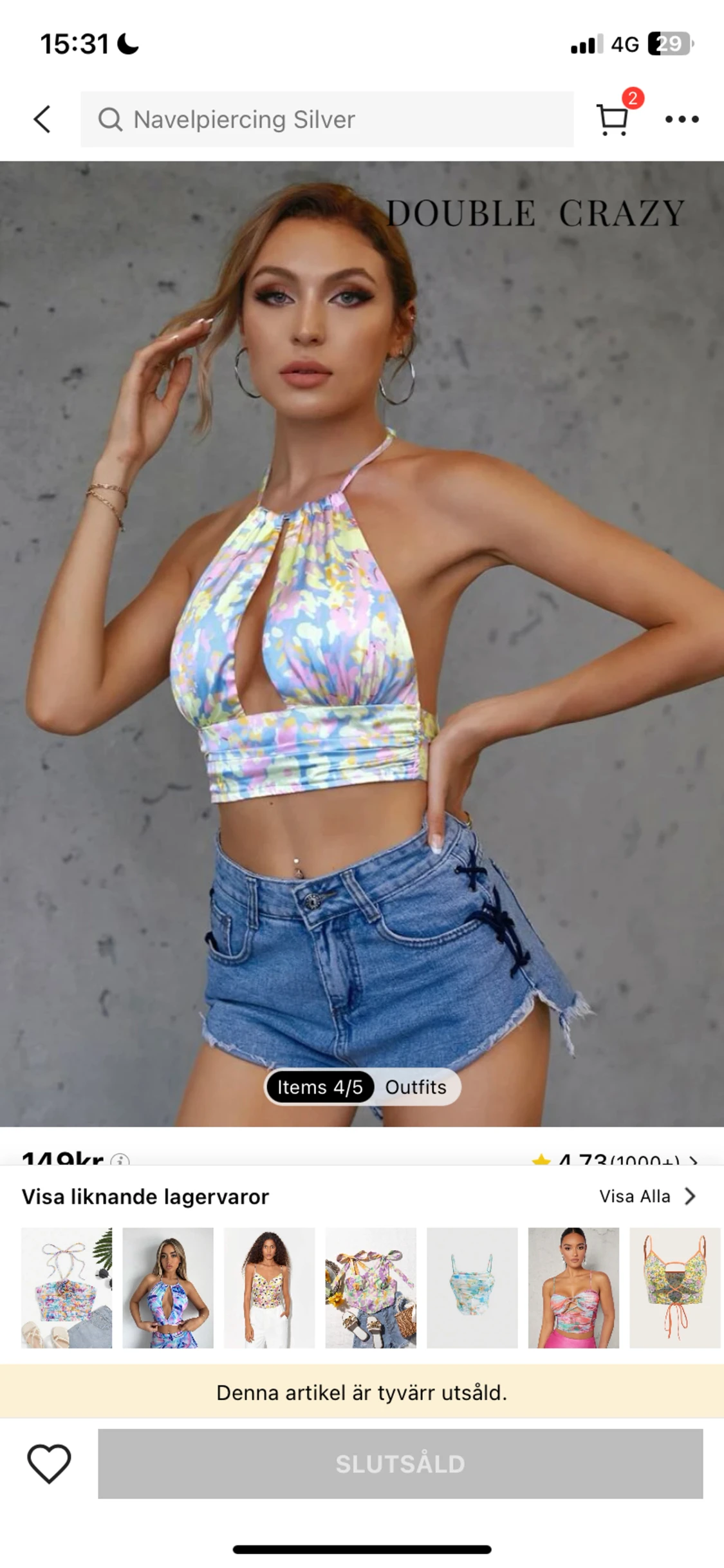Open the shopping cart
The image size is (724, 1568).
(613, 119)
